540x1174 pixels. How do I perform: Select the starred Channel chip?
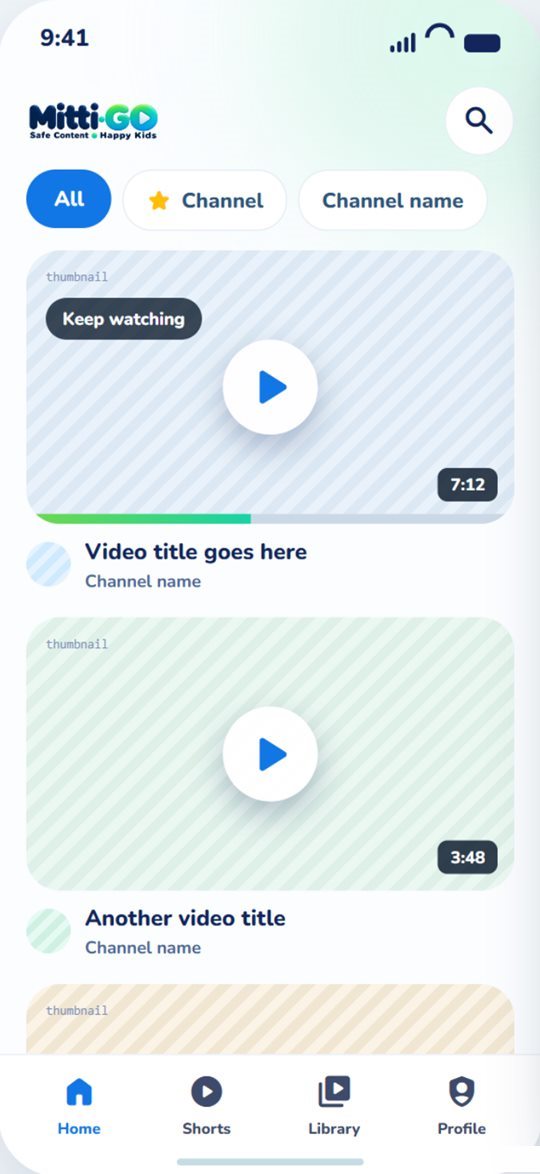click(204, 201)
